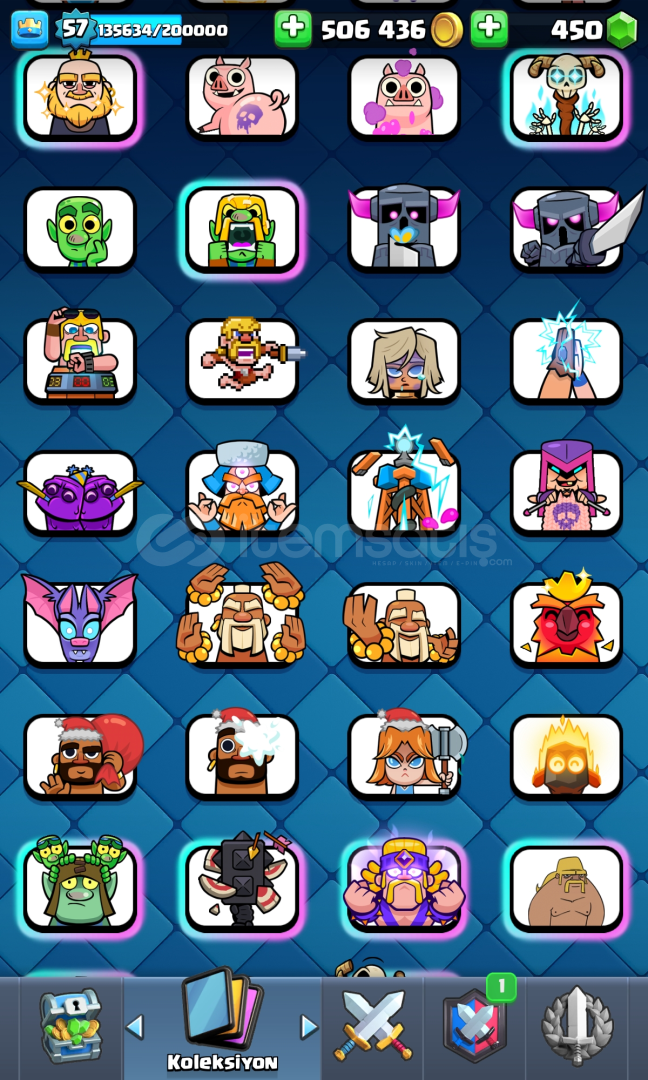Select the pink pig with skull emote
Screen dimensions: 648x1080
[x=242, y=97]
